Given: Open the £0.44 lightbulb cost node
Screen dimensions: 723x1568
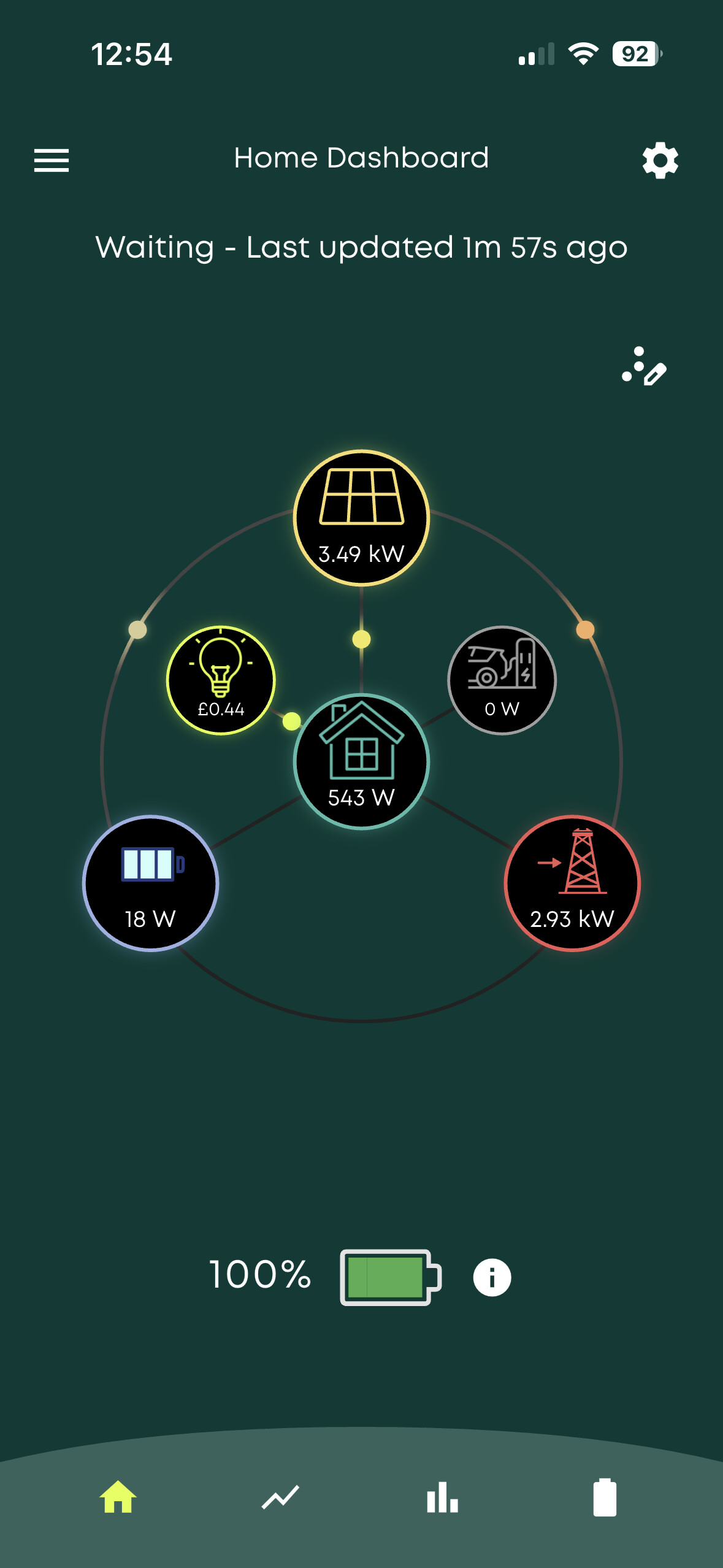Looking at the screenshot, I should [221, 680].
